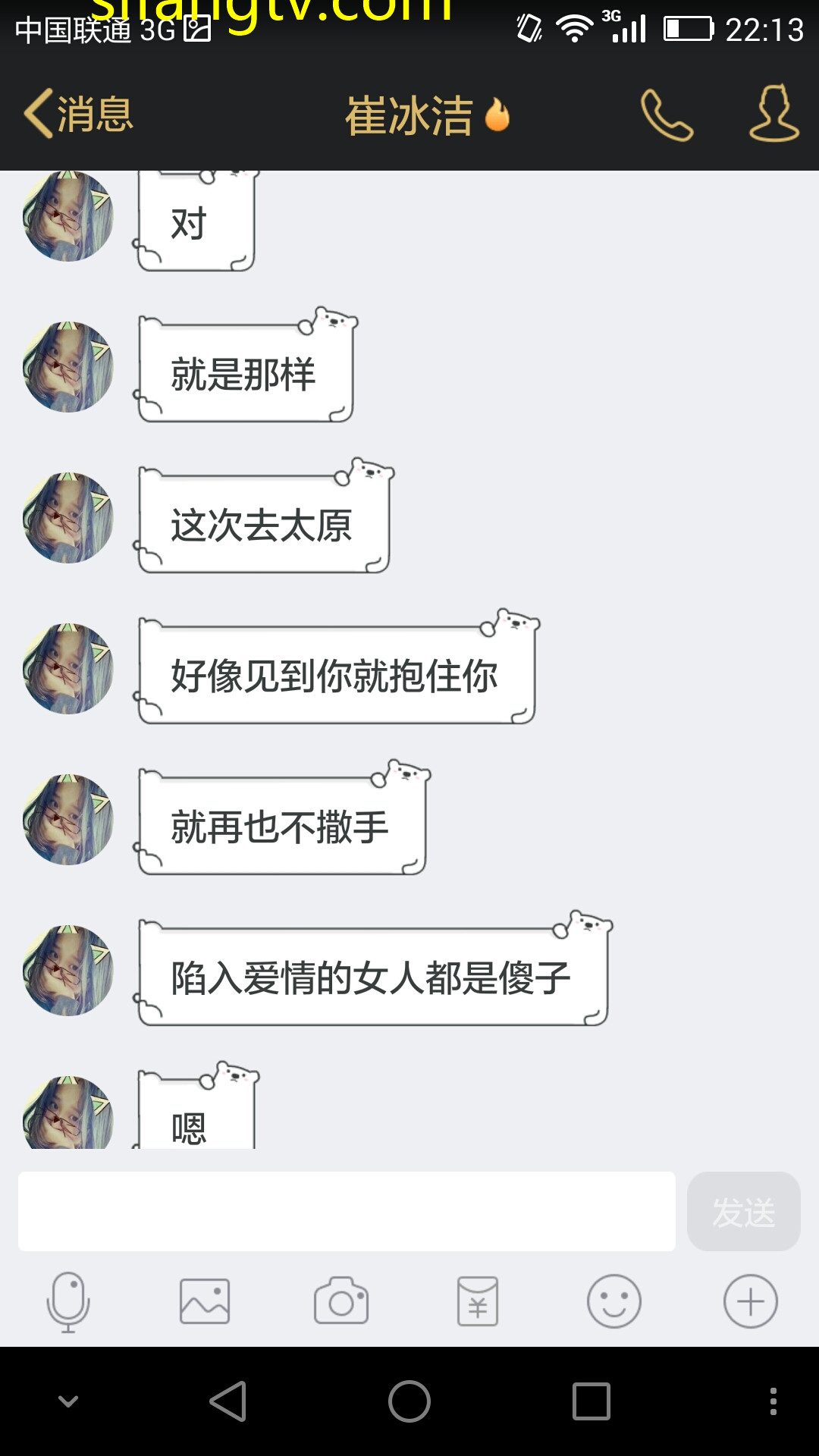Open avatar beside message 这次去太原
Image resolution: width=819 pixels, height=1456 pixels.
tap(68, 518)
